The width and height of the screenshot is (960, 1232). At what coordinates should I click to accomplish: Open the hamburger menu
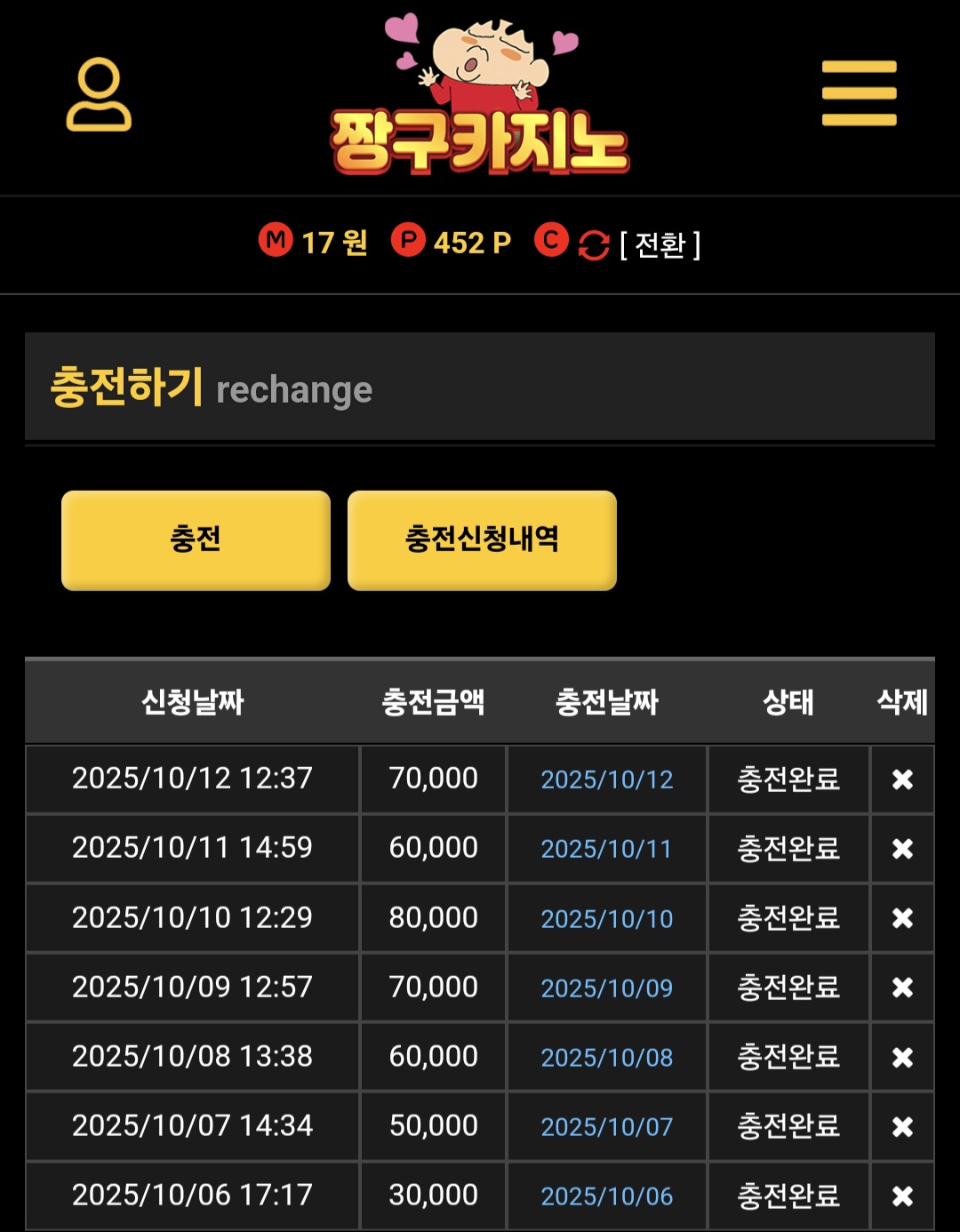(859, 93)
